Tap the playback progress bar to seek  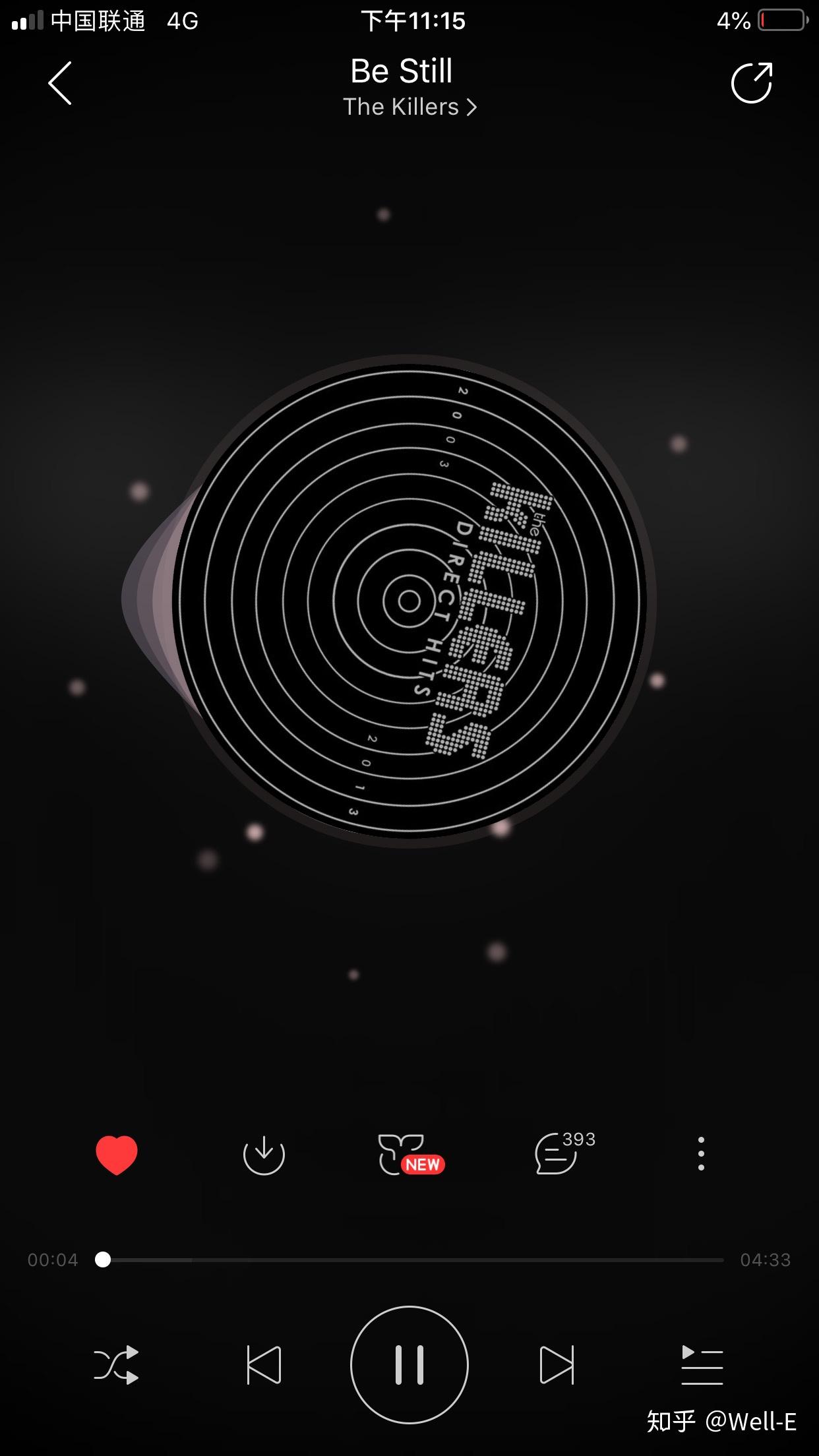coord(412,1259)
